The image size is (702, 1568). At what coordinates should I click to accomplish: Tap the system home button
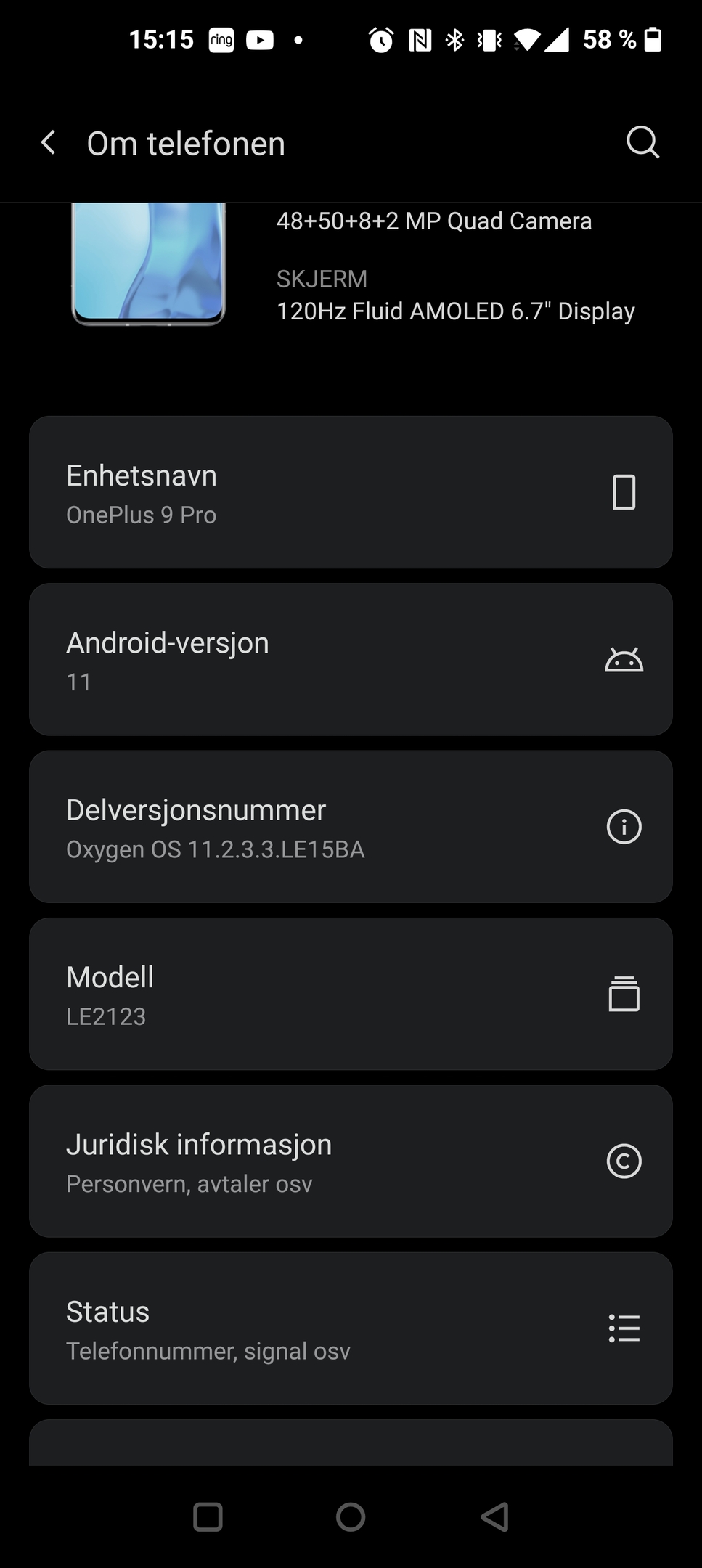351,1516
